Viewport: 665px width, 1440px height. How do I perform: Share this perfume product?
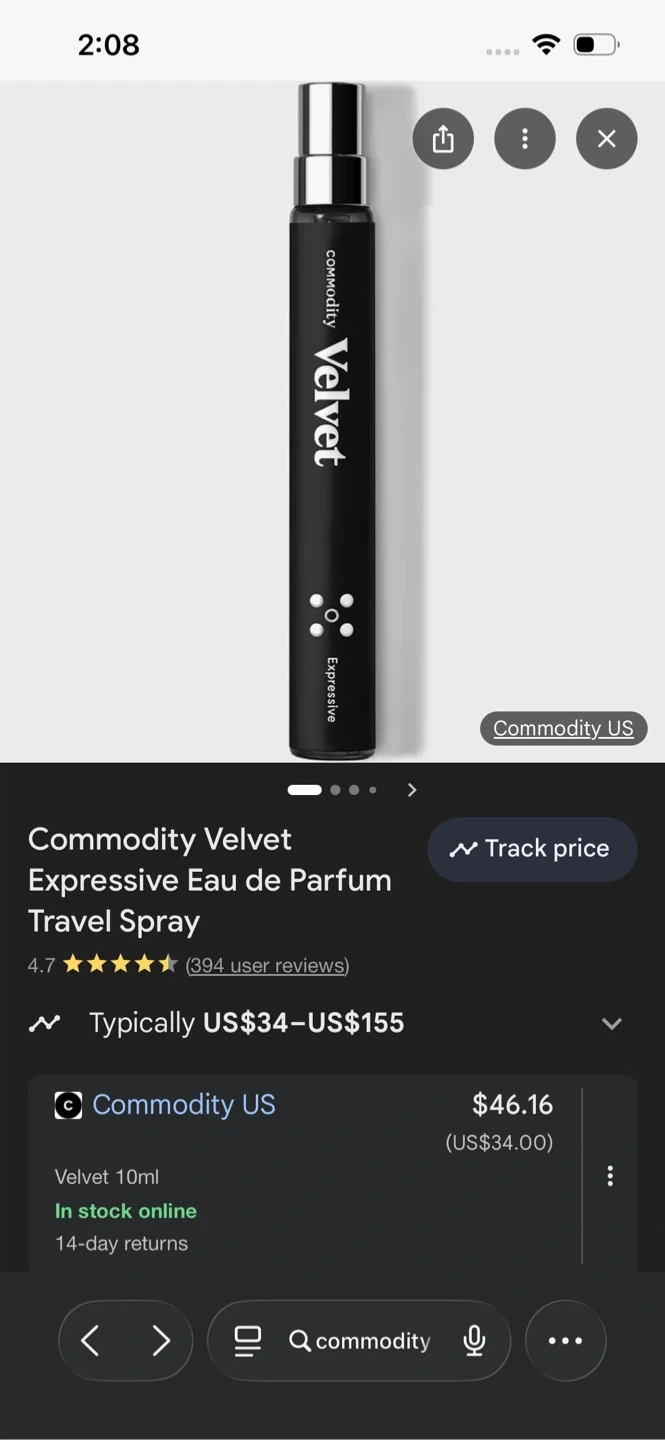[x=443, y=139]
